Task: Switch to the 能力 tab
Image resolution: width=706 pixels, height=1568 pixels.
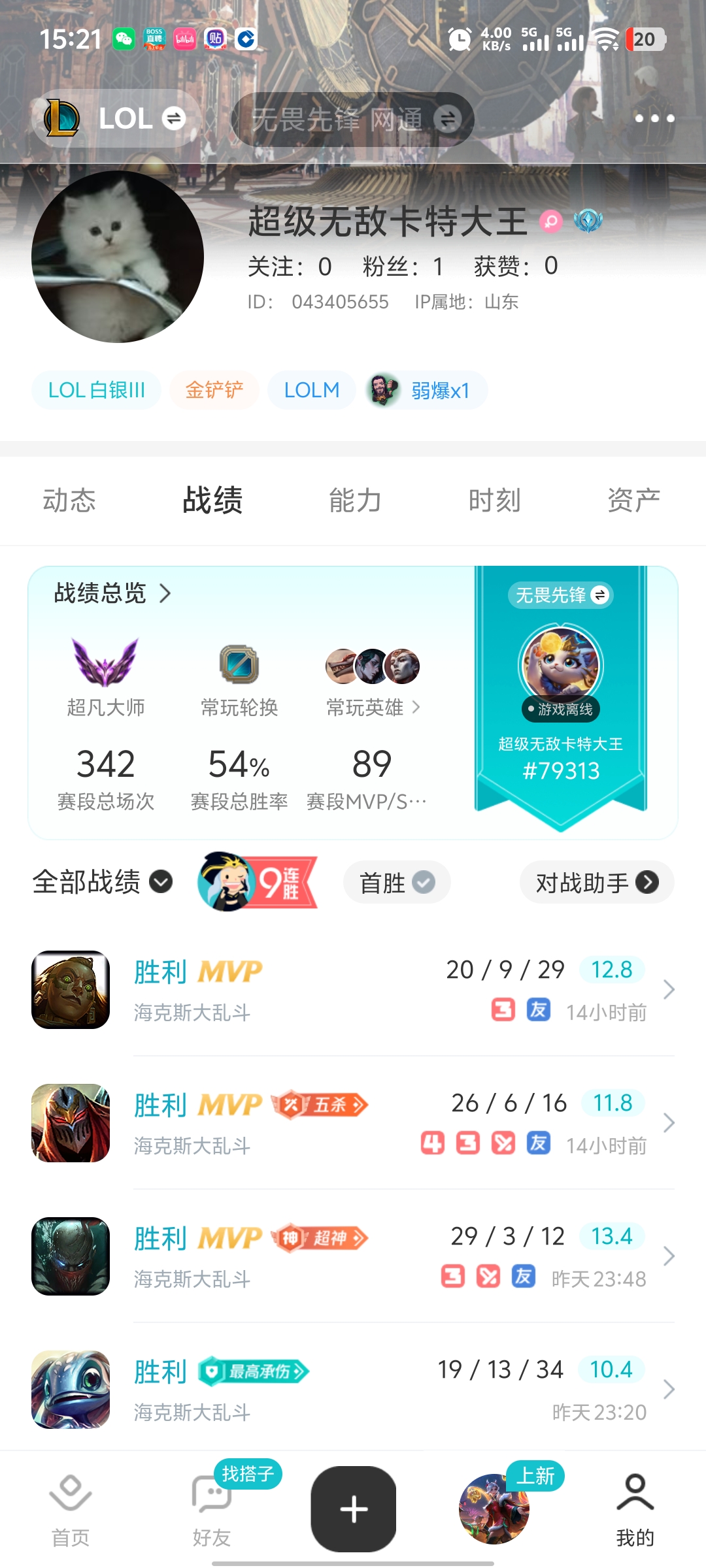Action: point(355,500)
